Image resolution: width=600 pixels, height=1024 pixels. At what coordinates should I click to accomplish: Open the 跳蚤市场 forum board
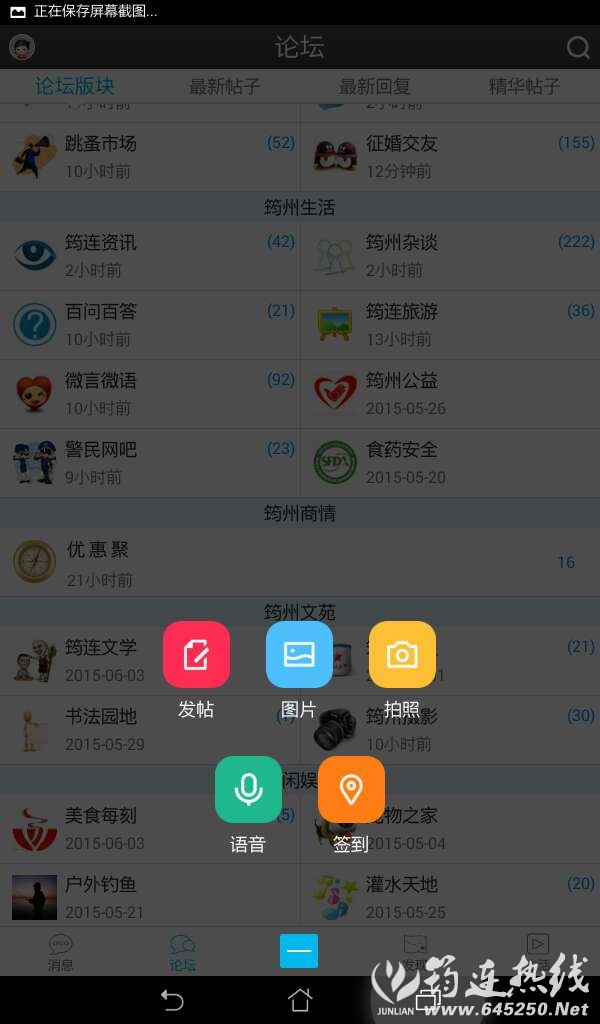(x=150, y=156)
